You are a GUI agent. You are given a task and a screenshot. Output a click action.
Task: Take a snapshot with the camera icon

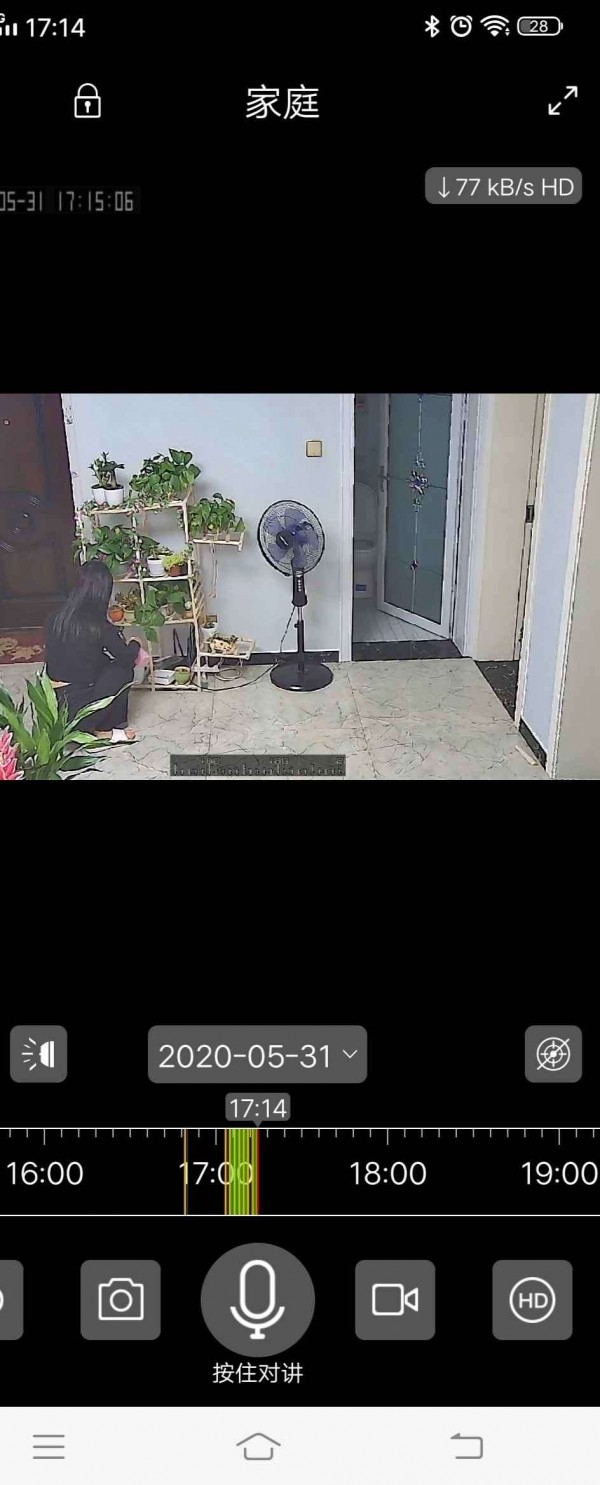click(121, 1299)
